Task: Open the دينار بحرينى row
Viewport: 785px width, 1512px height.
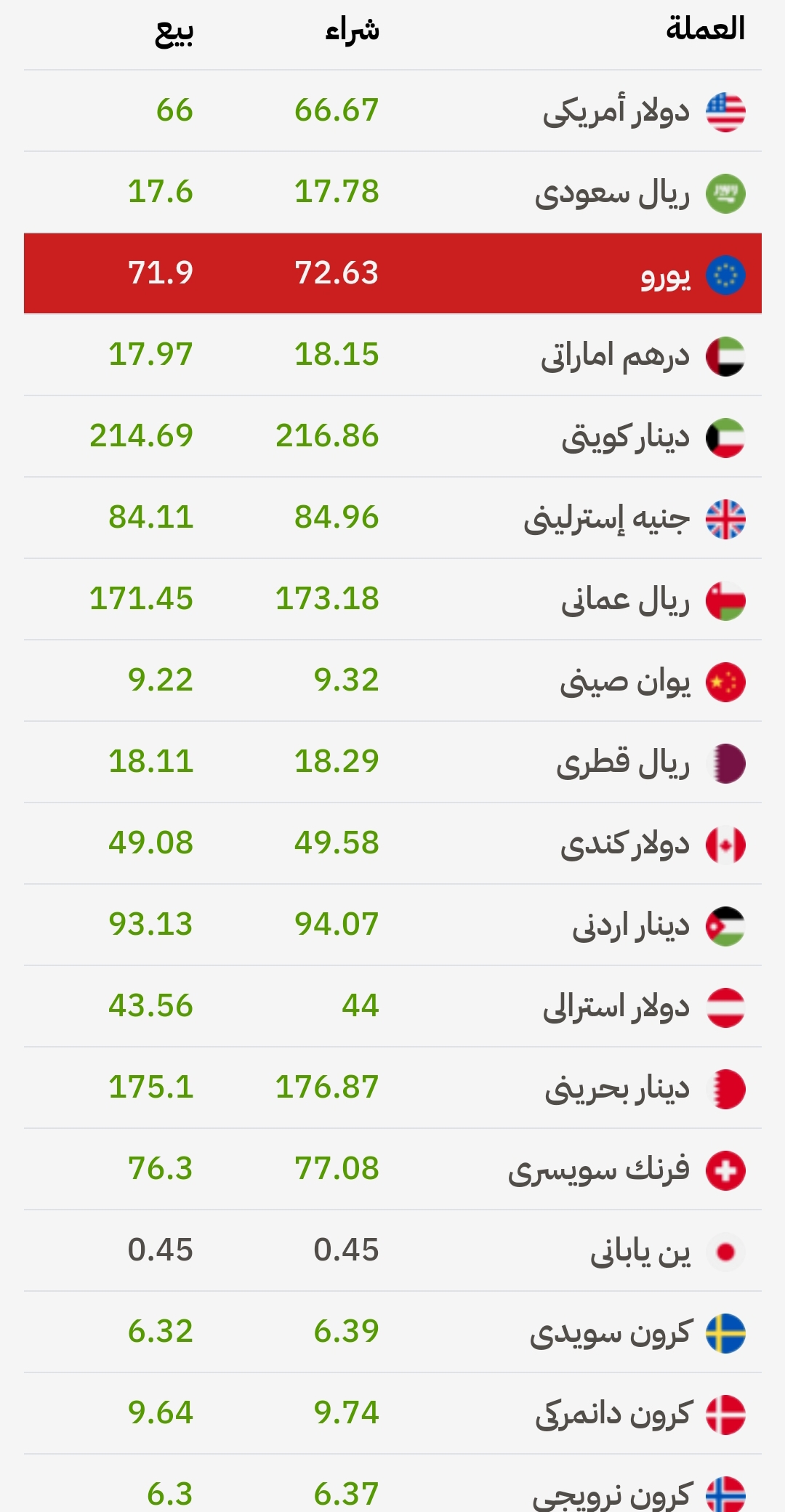Action: [392, 1088]
